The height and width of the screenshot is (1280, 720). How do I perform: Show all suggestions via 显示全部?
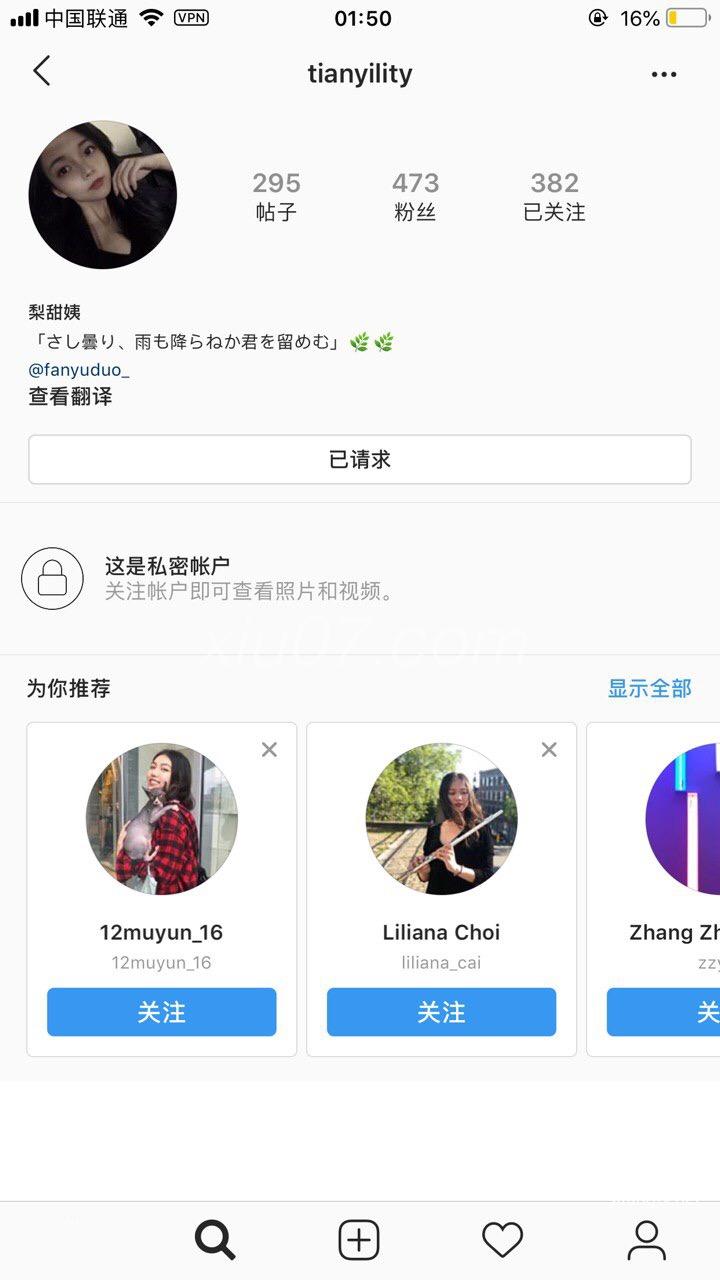point(649,688)
